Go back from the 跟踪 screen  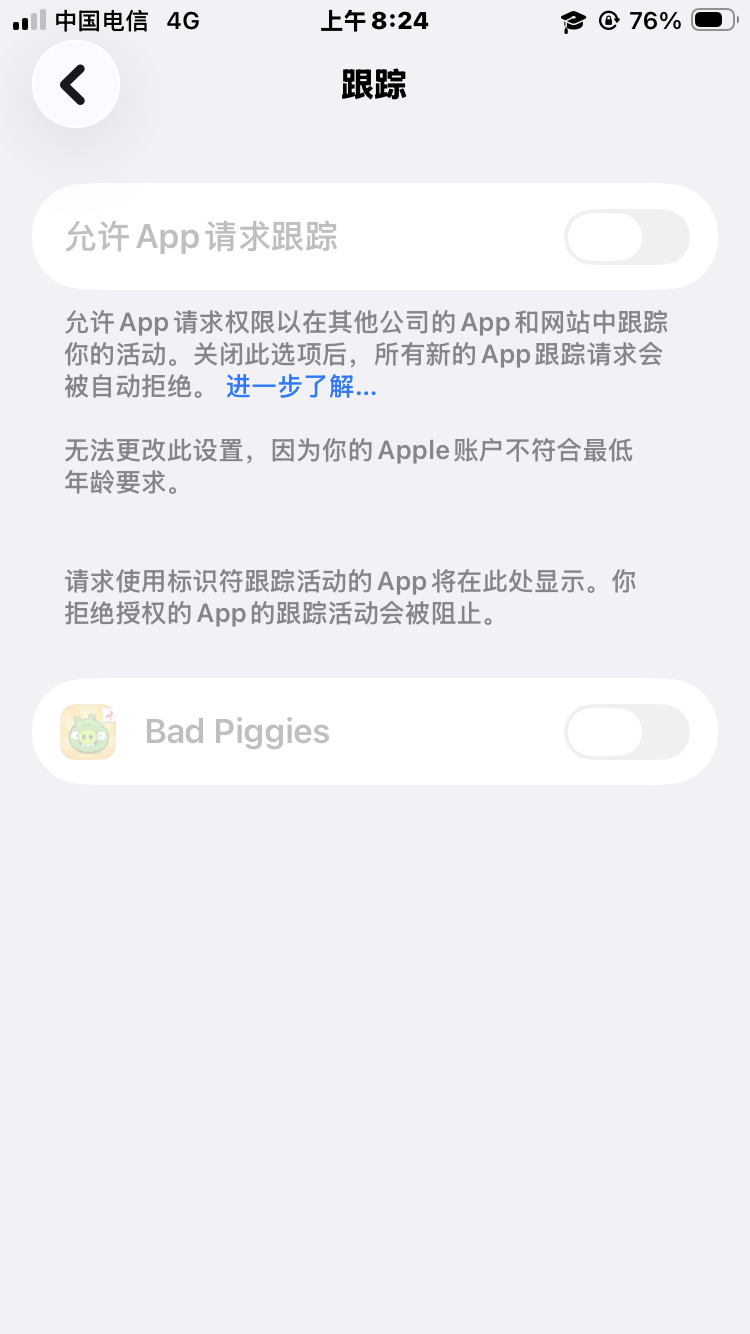pyautogui.click(x=75, y=85)
